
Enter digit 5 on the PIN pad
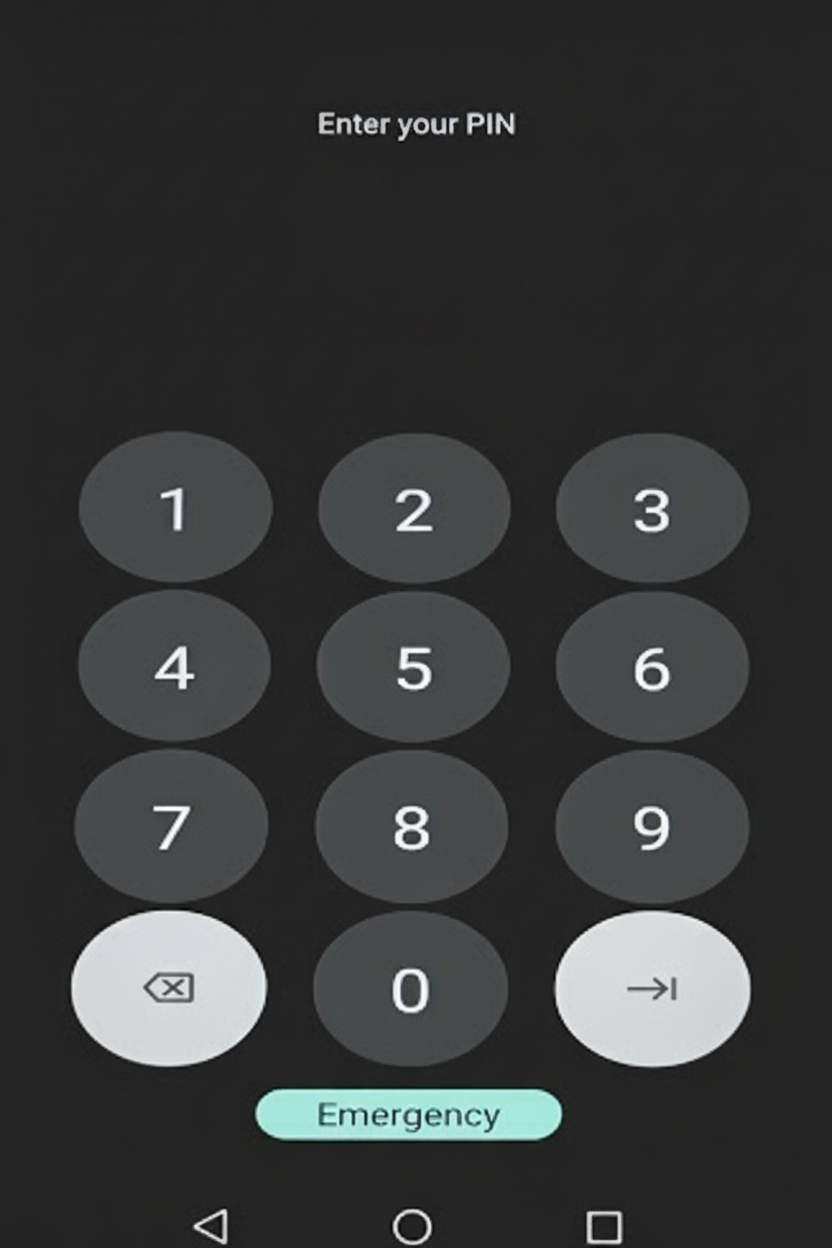(413, 666)
